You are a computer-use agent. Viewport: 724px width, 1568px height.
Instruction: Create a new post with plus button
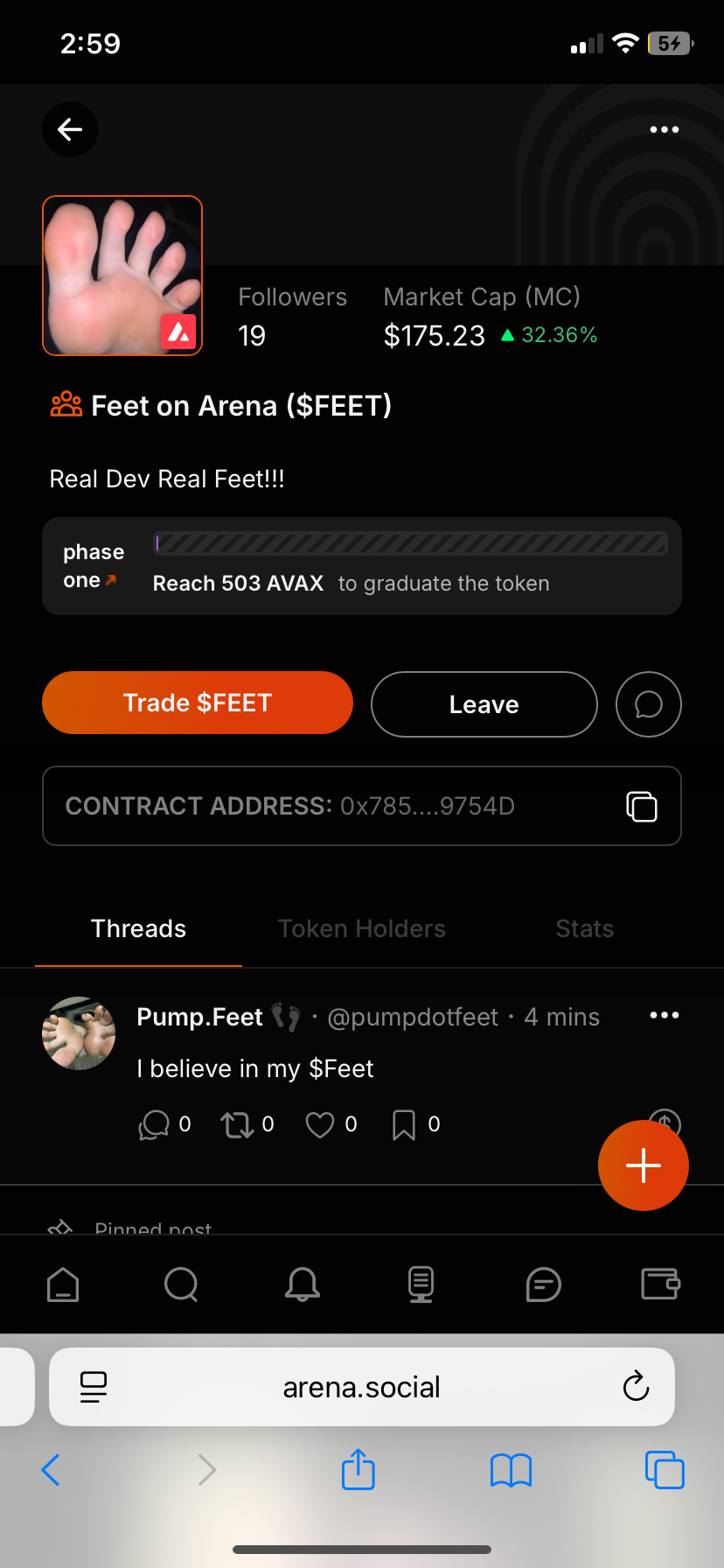coord(644,1165)
